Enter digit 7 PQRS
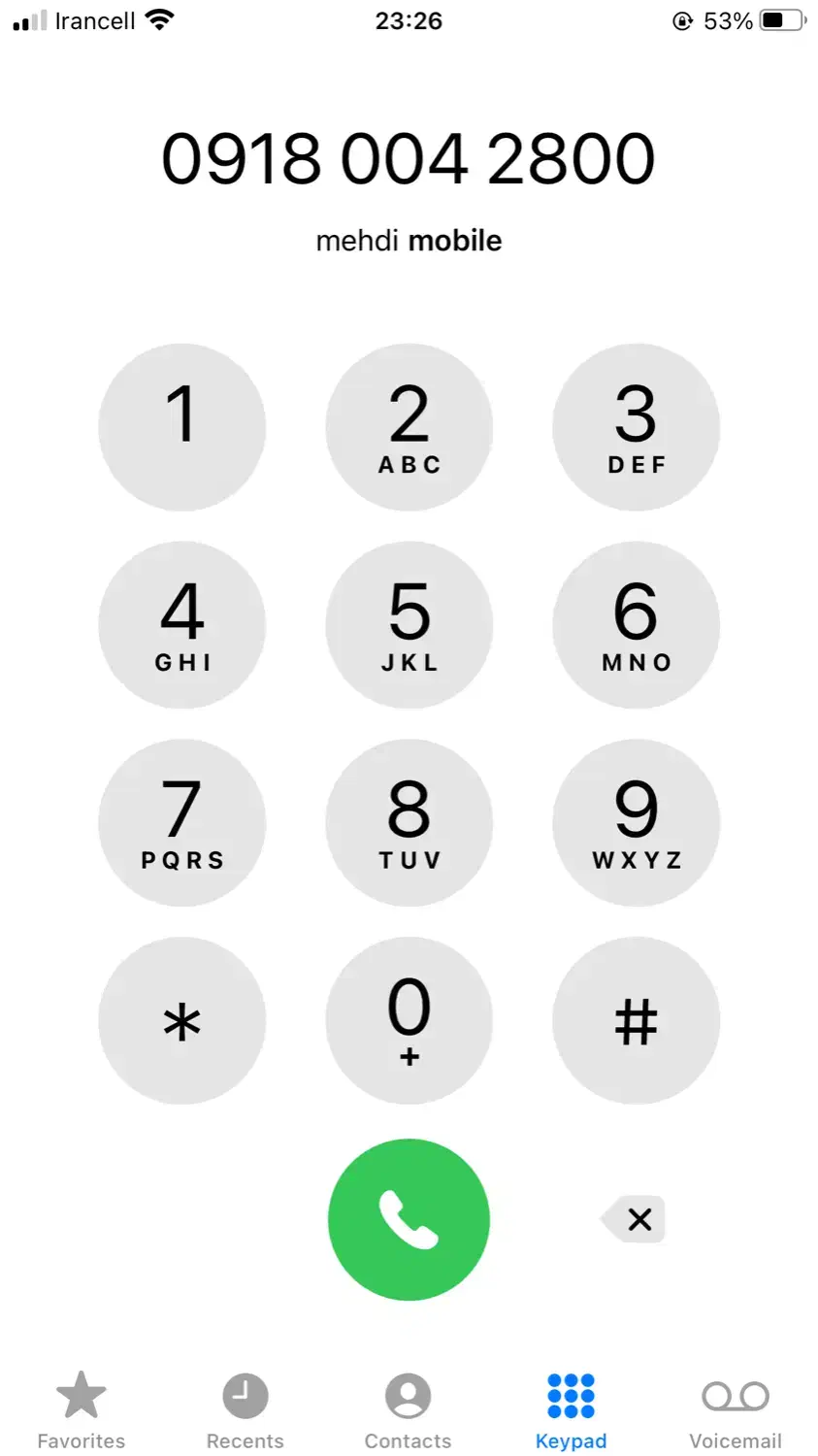The height and width of the screenshot is (1456, 818). pos(181,823)
